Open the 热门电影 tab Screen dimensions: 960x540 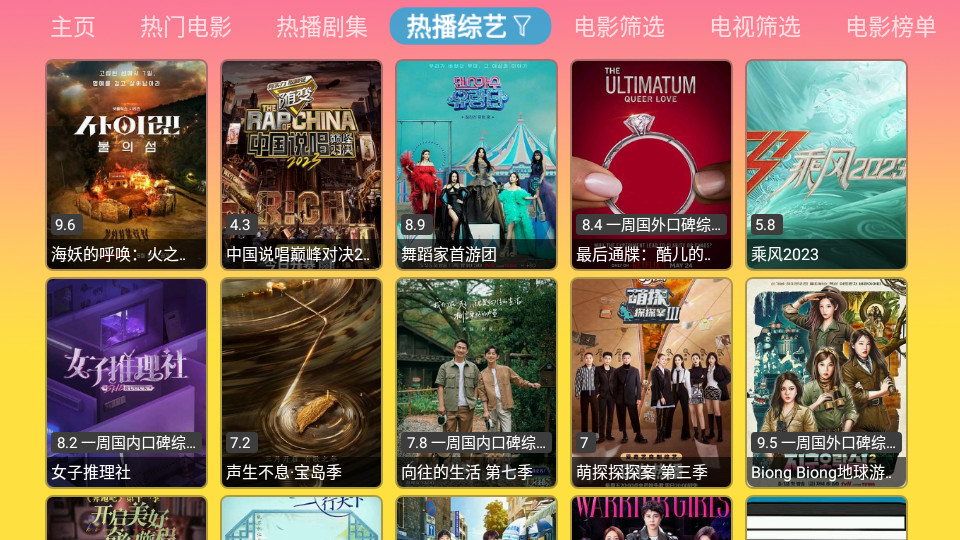coord(186,27)
